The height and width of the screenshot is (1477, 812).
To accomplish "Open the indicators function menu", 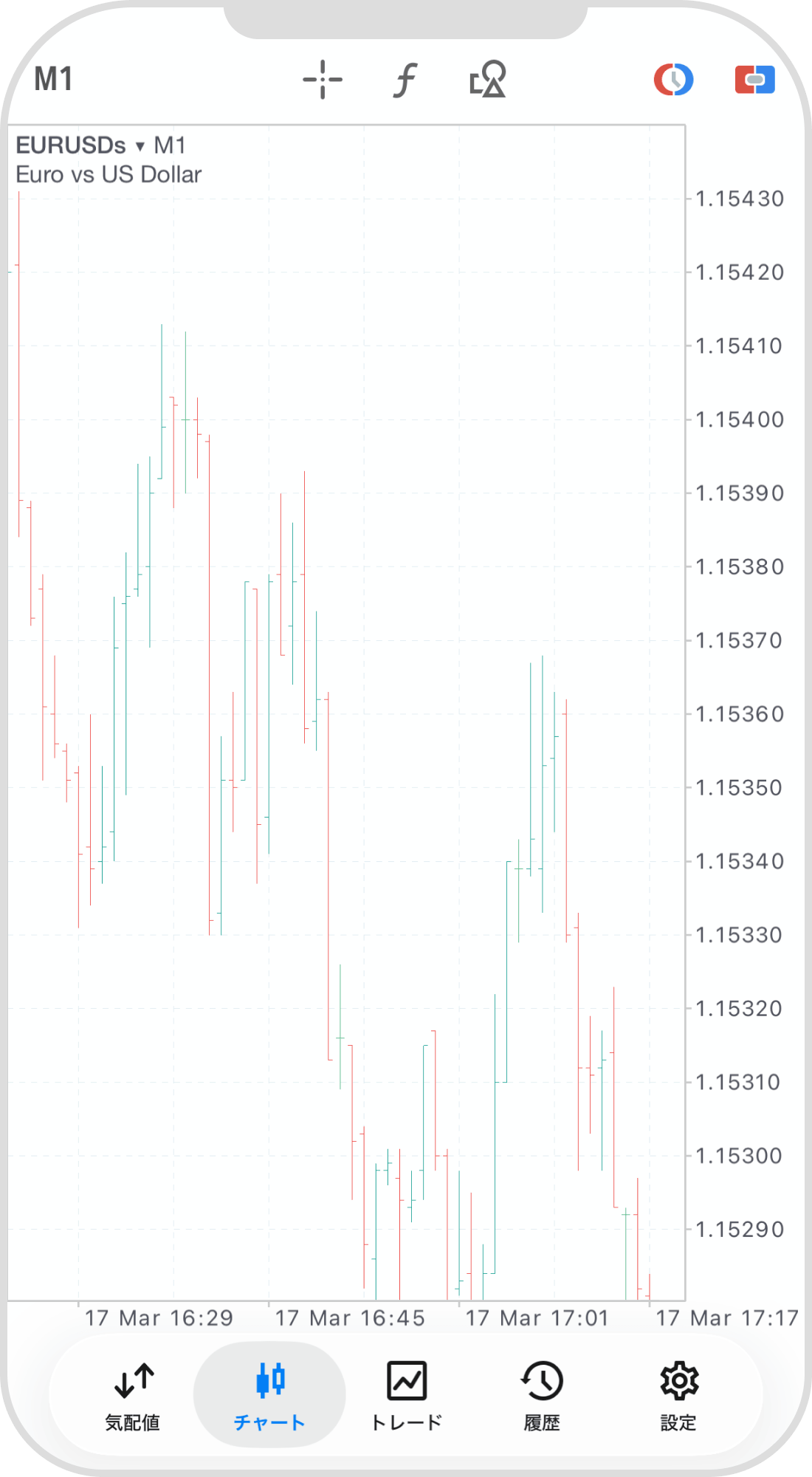I will [x=405, y=80].
